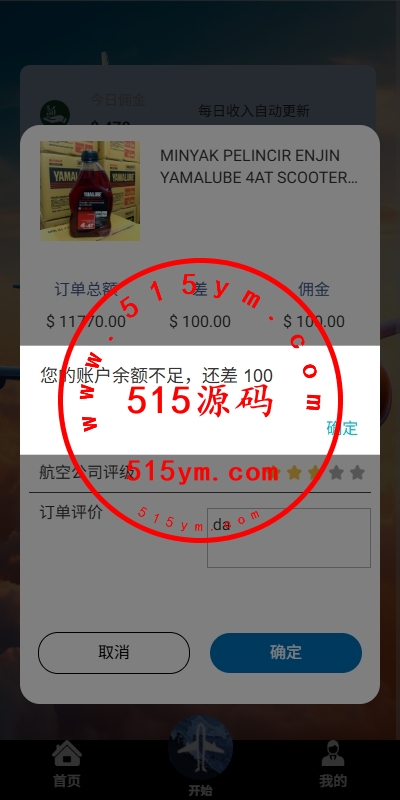Screen dimensions: 400x800
Task: Rate the airline five stars
Action: [358, 473]
